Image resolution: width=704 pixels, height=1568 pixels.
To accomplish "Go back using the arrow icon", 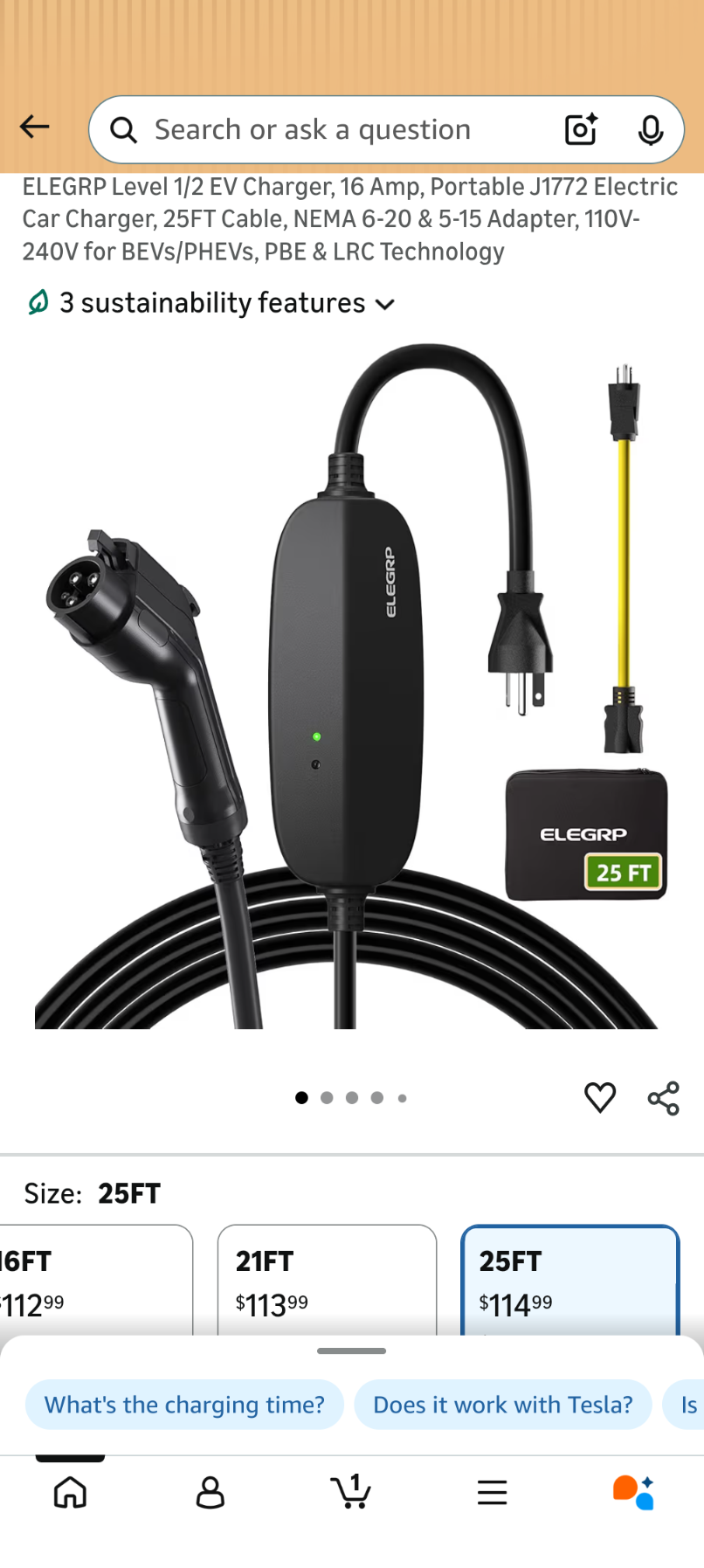I will [35, 128].
